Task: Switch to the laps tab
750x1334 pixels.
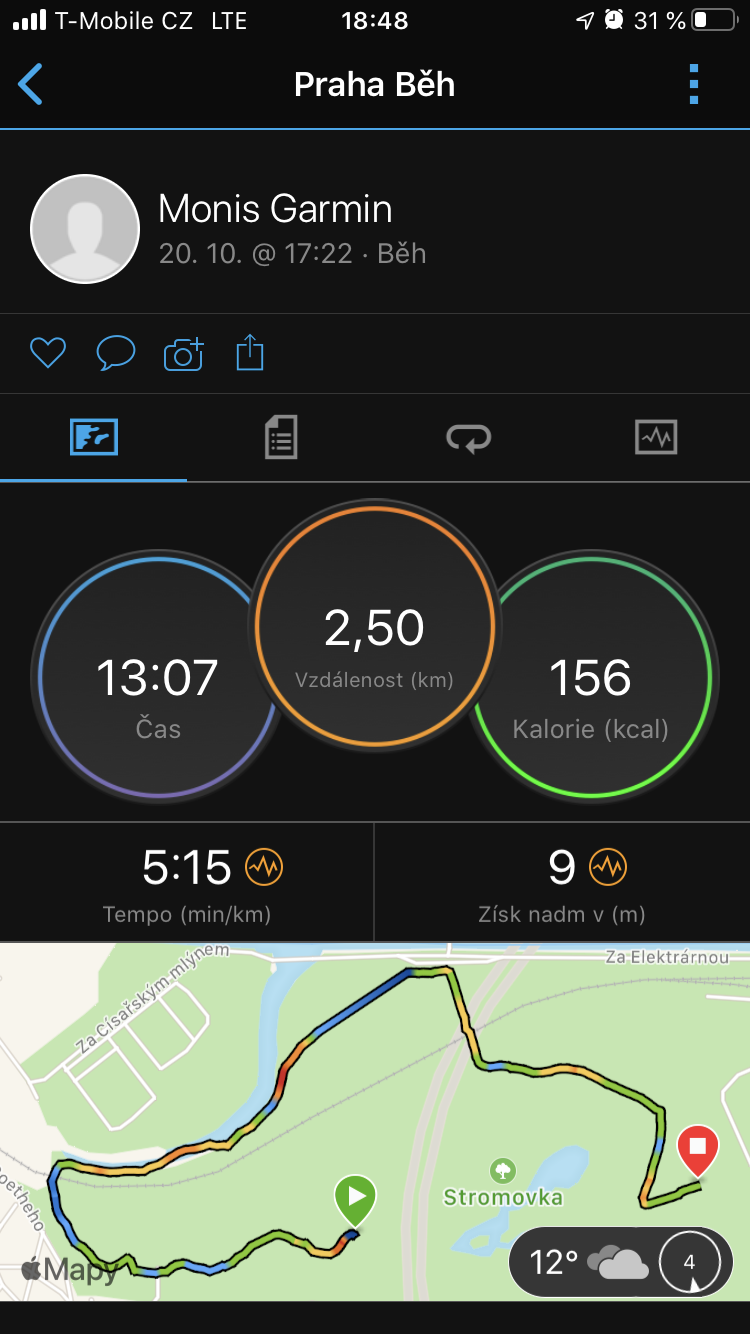Action: pyautogui.click(x=468, y=438)
